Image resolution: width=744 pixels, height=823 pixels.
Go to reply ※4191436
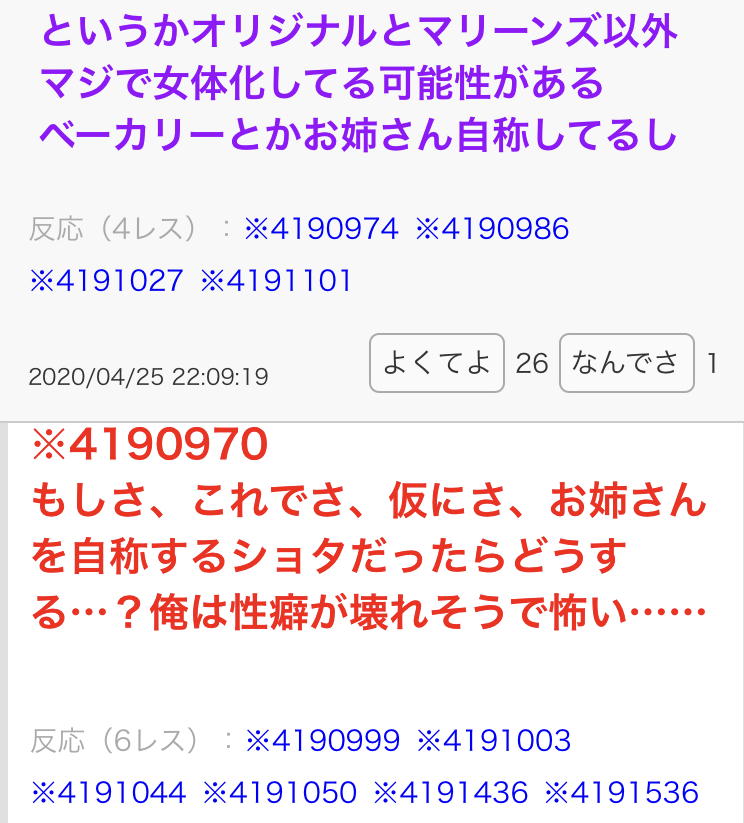click(450, 793)
